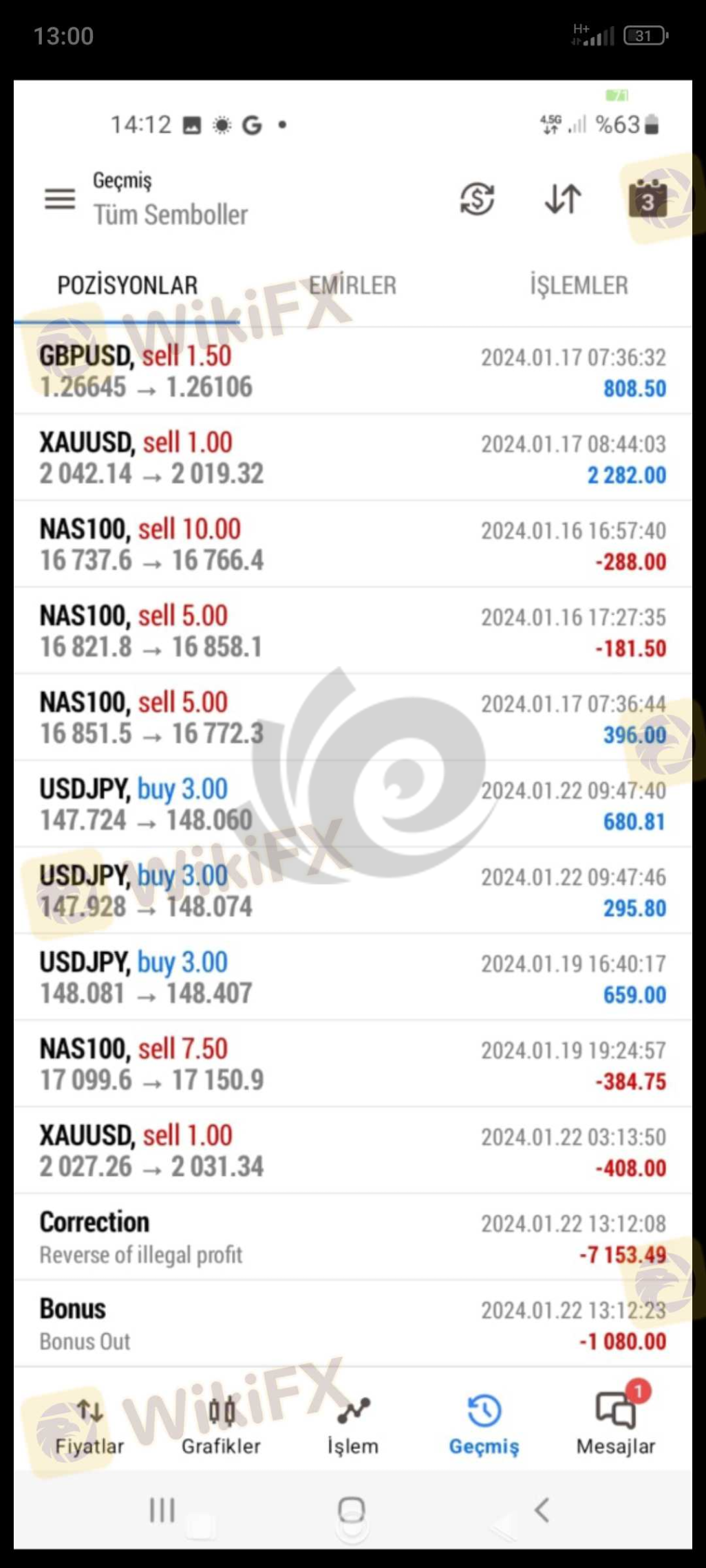Expand the NAS100 sell 7.50 position
This screenshot has height=1568, width=706.
(352, 1065)
